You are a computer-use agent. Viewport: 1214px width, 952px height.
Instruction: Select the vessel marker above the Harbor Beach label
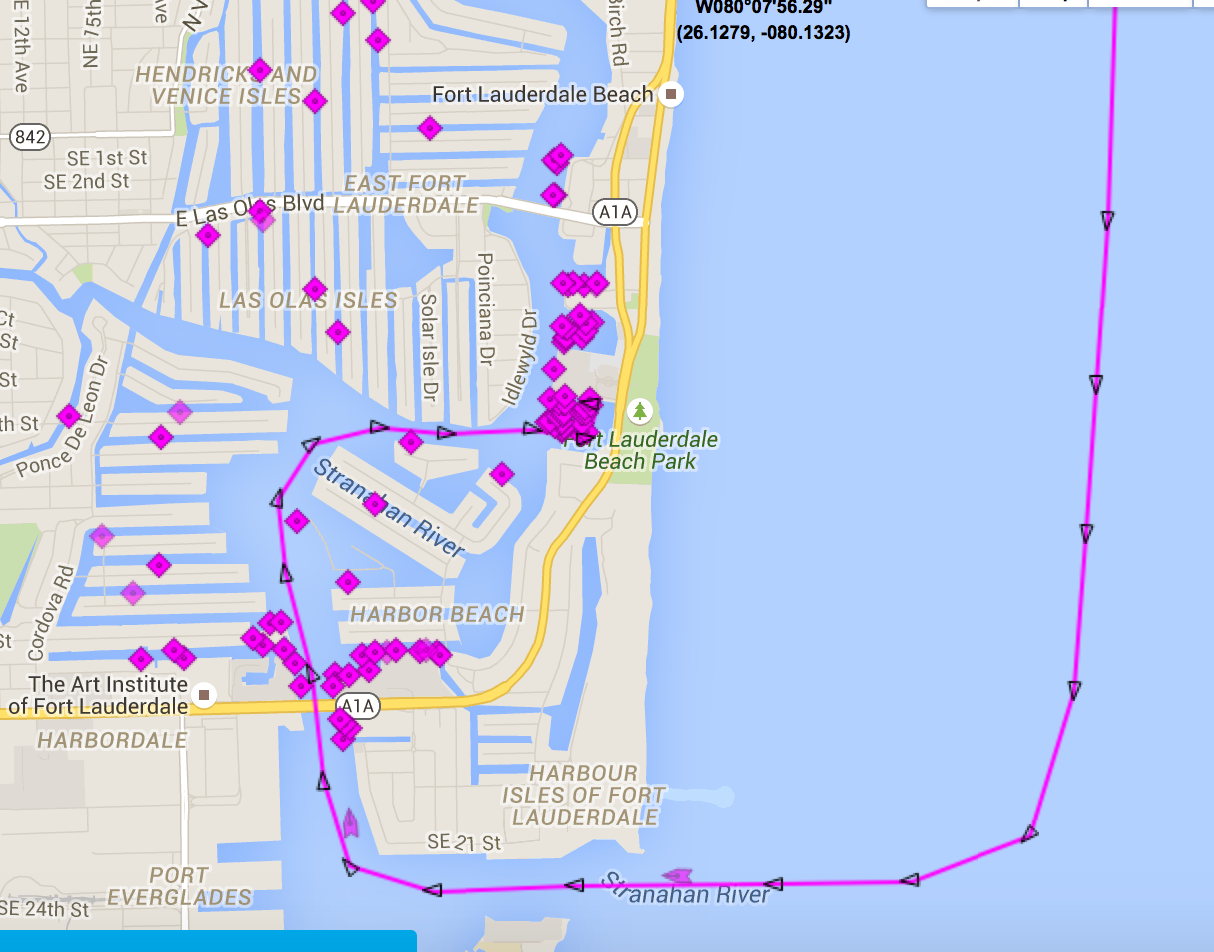tap(347, 581)
